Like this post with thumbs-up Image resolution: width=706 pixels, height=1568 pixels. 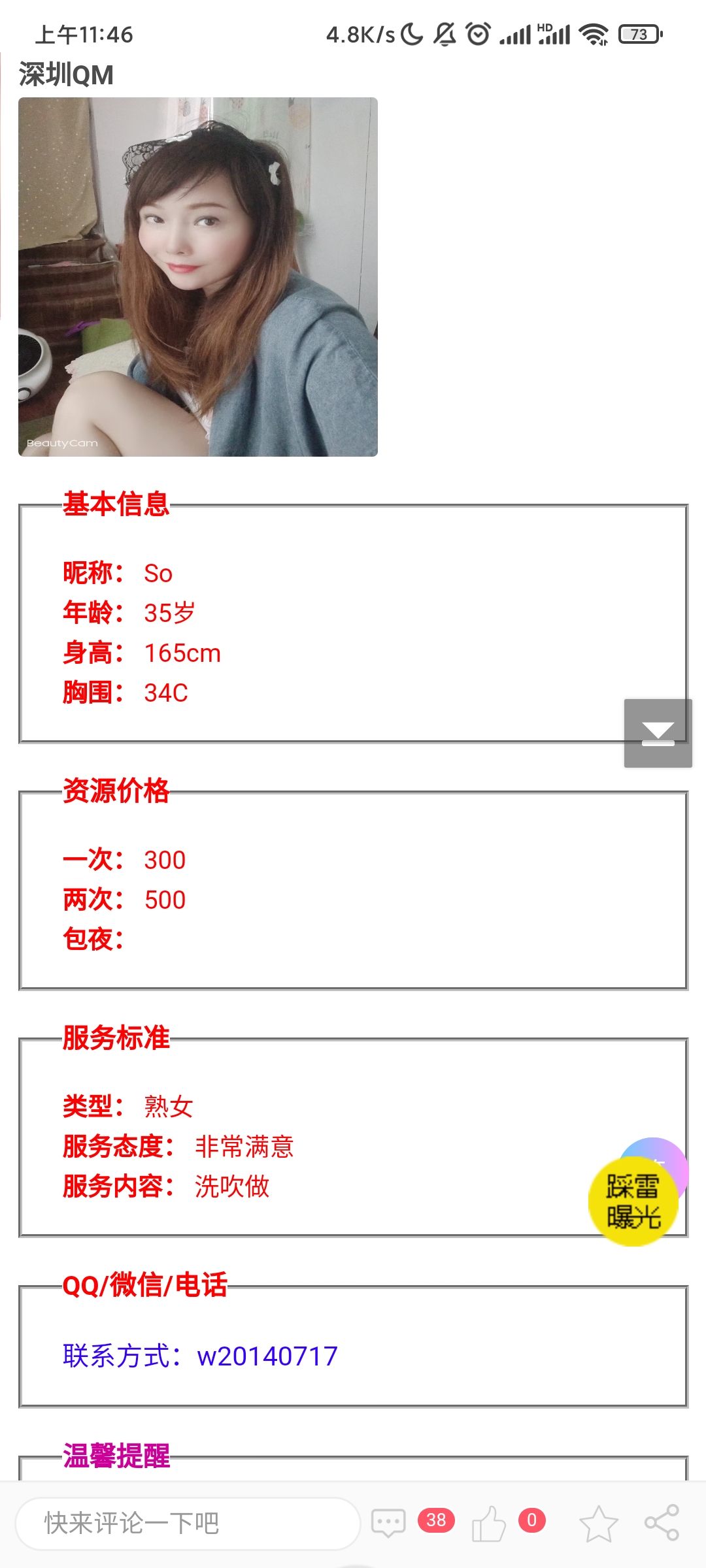(x=489, y=1524)
